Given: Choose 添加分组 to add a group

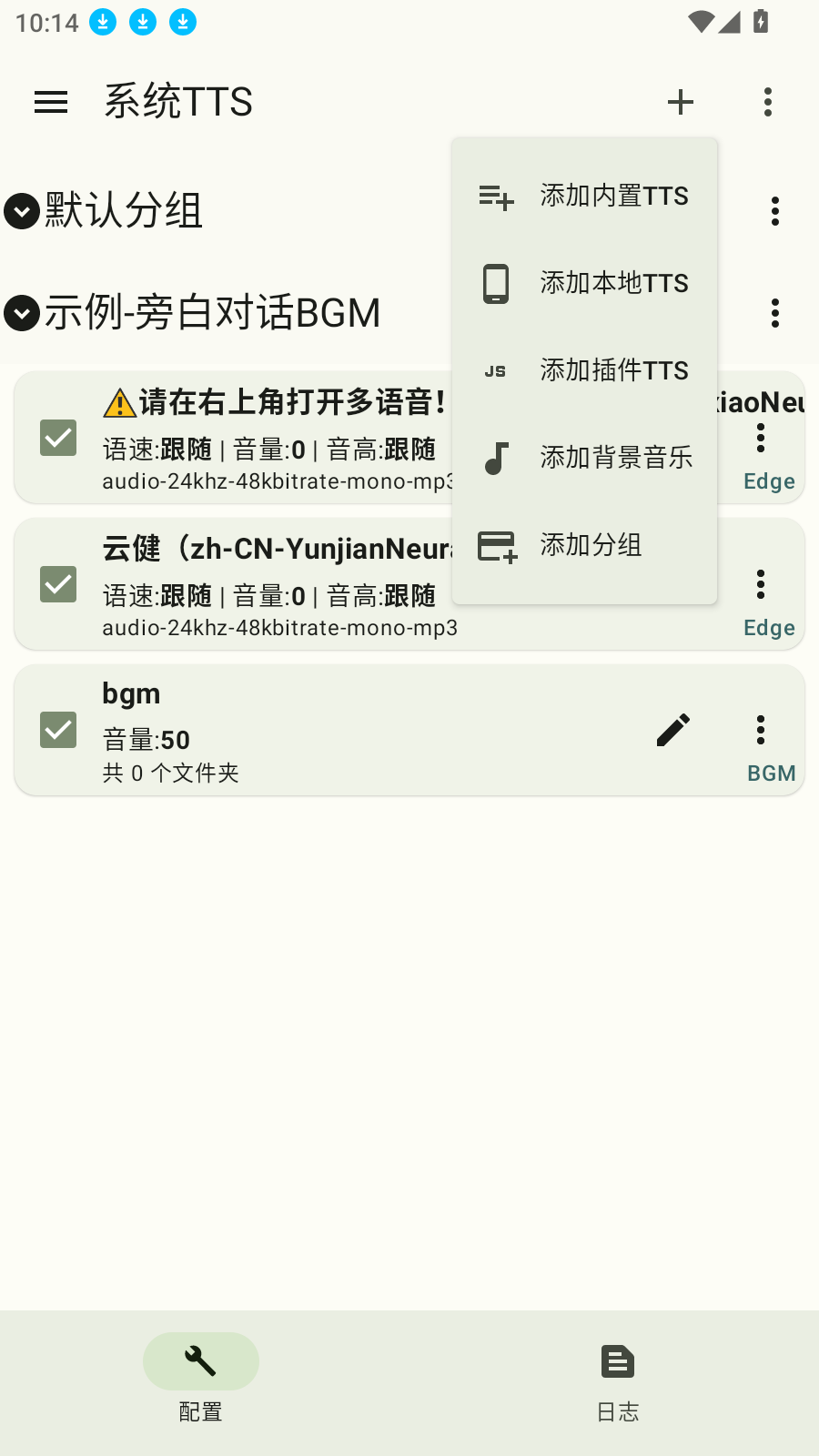Looking at the screenshot, I should coord(584,545).
